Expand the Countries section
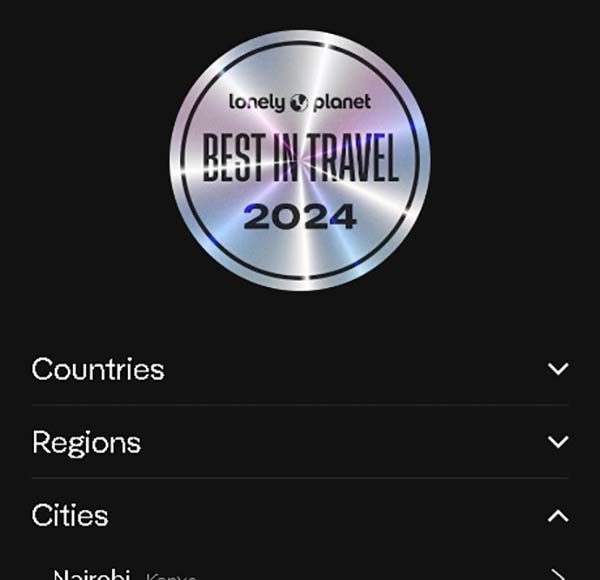Screen dimensions: 600x580 click(558, 369)
